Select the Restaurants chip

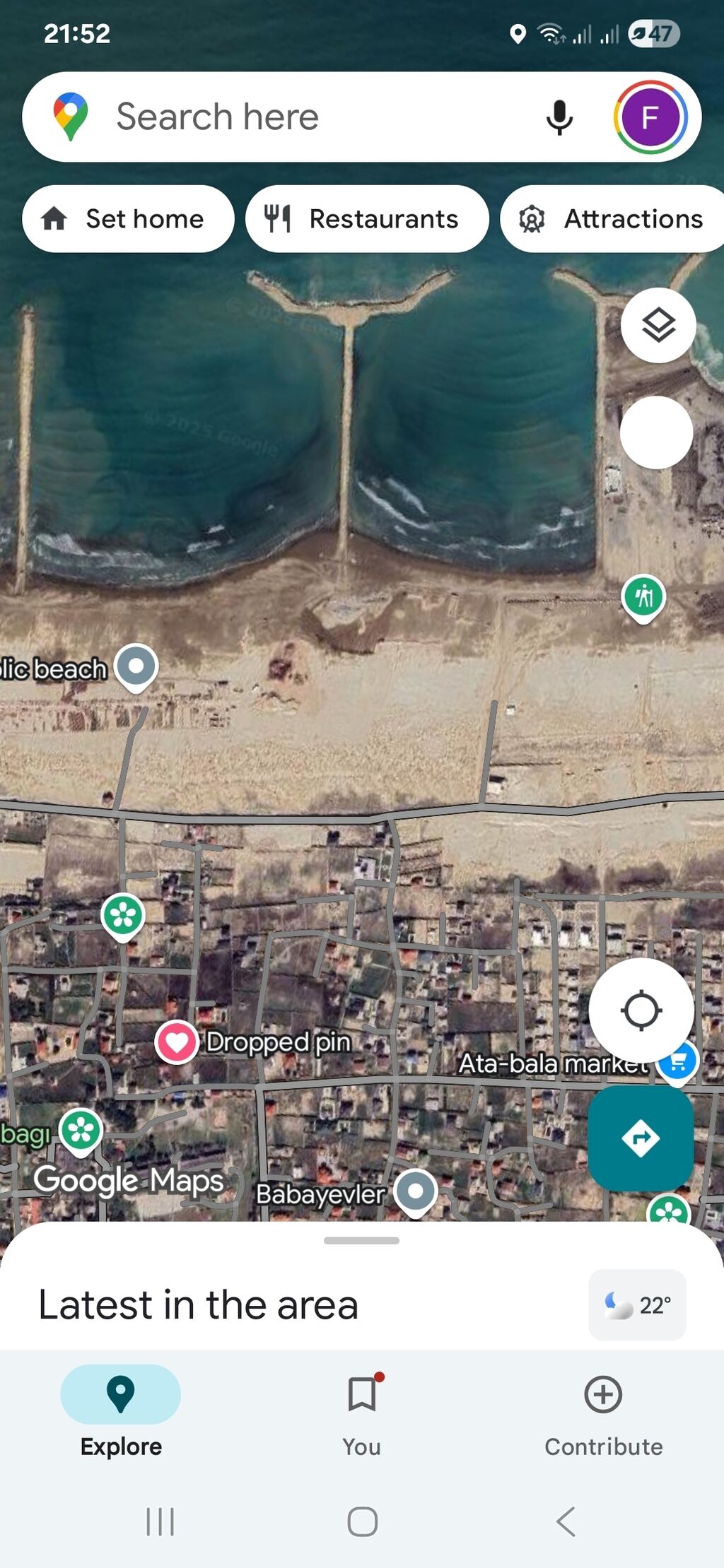(367, 219)
